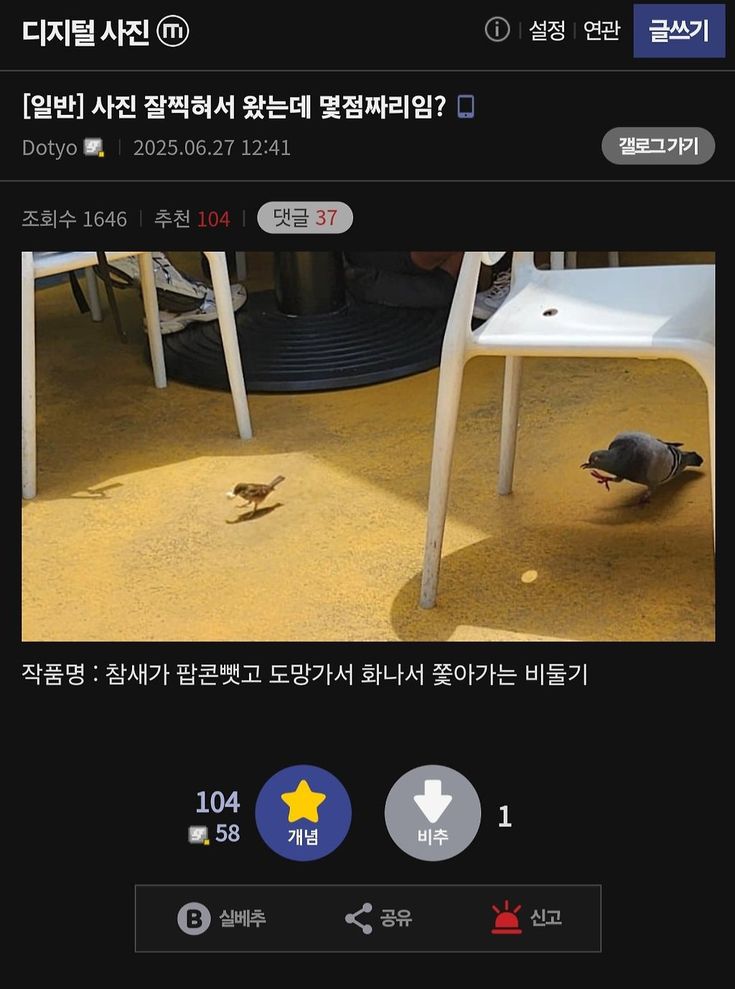The width and height of the screenshot is (735, 989).
Task: Recommend the post with 개념 star
Action: coord(303,813)
